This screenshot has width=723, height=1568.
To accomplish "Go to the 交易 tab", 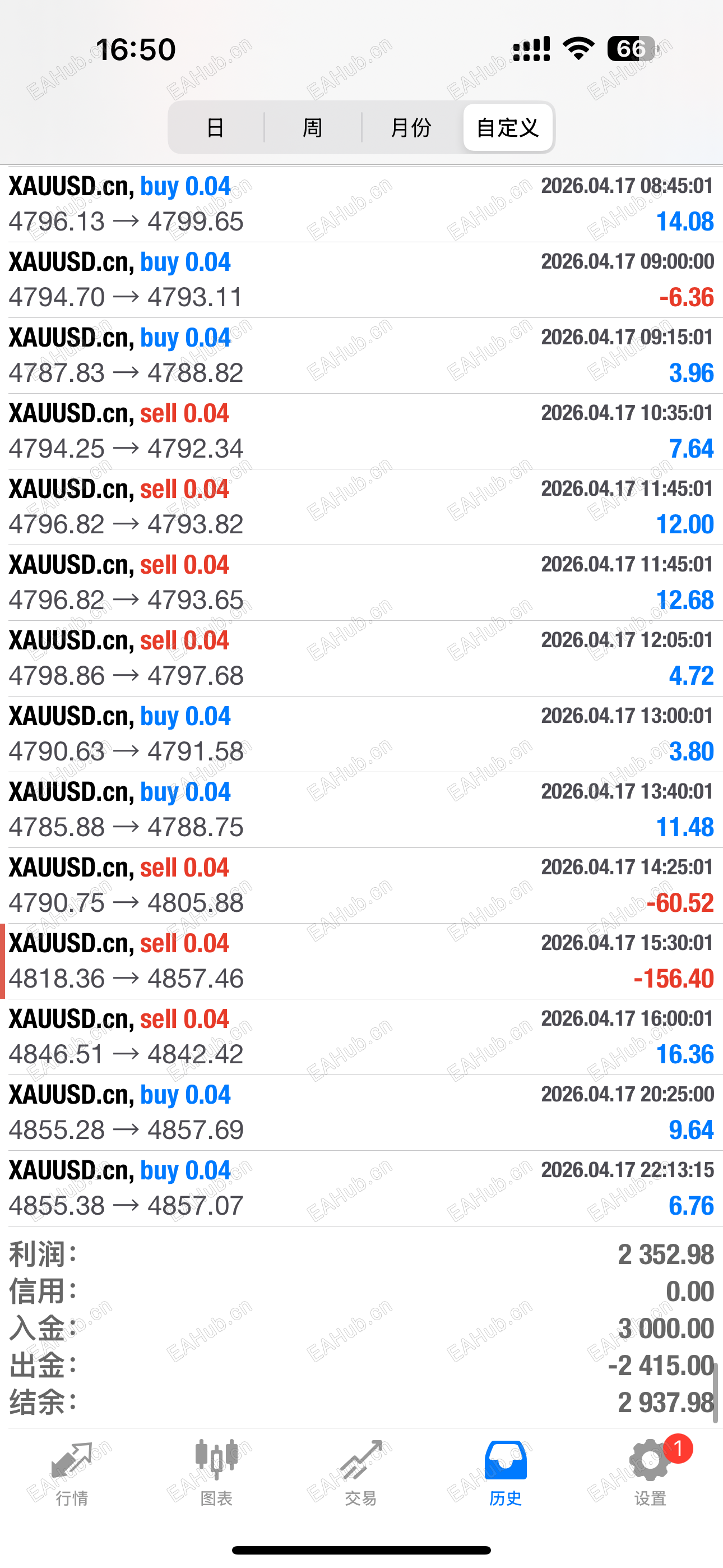I will (361, 1473).
